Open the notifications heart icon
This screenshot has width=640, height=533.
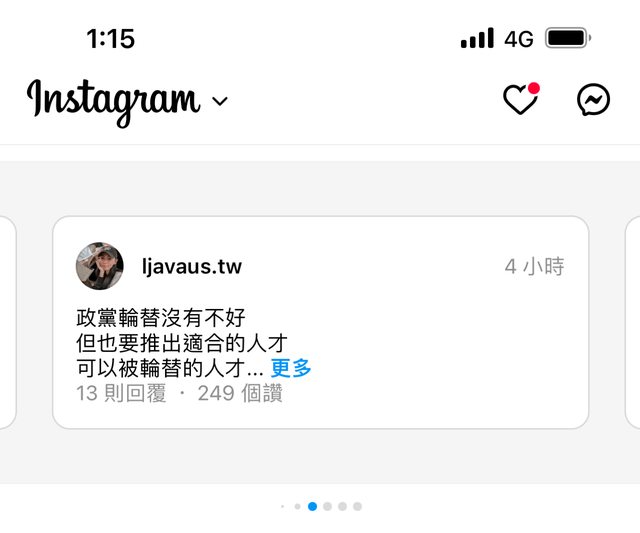[x=519, y=100]
